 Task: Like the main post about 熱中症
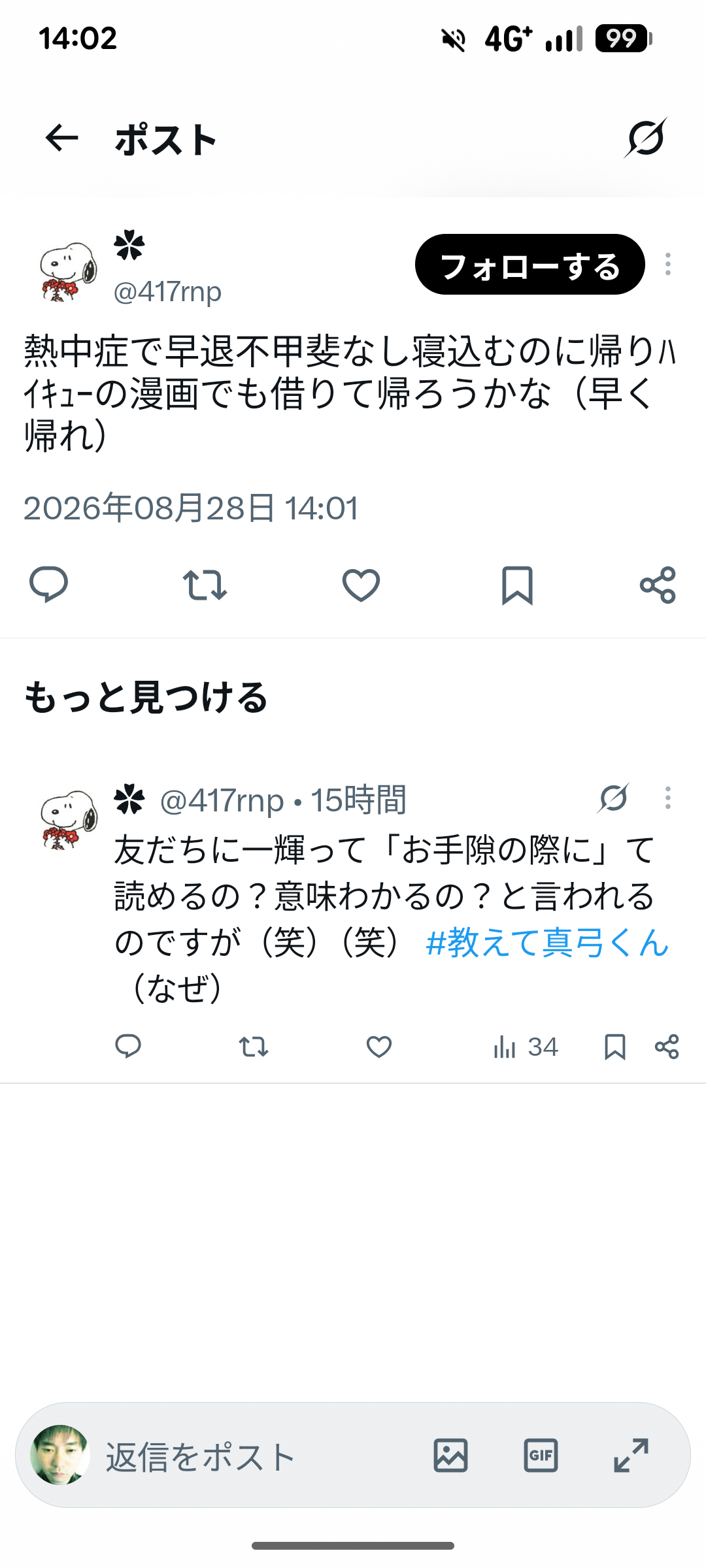[361, 585]
